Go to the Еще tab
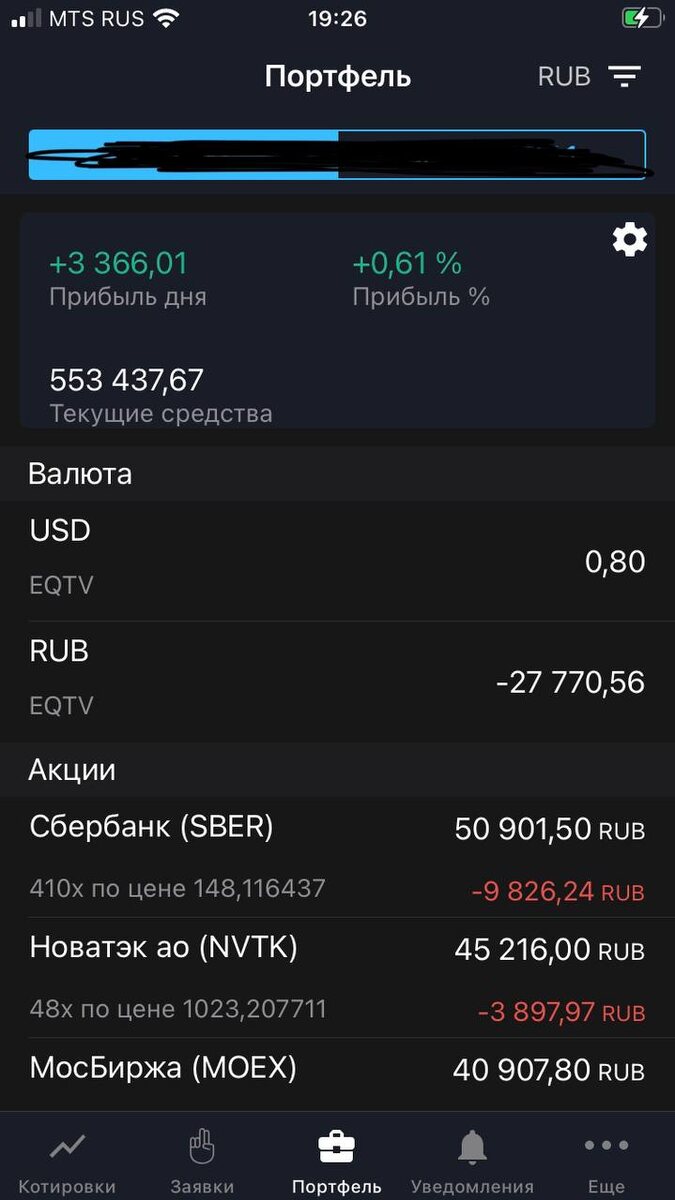 pos(606,1162)
